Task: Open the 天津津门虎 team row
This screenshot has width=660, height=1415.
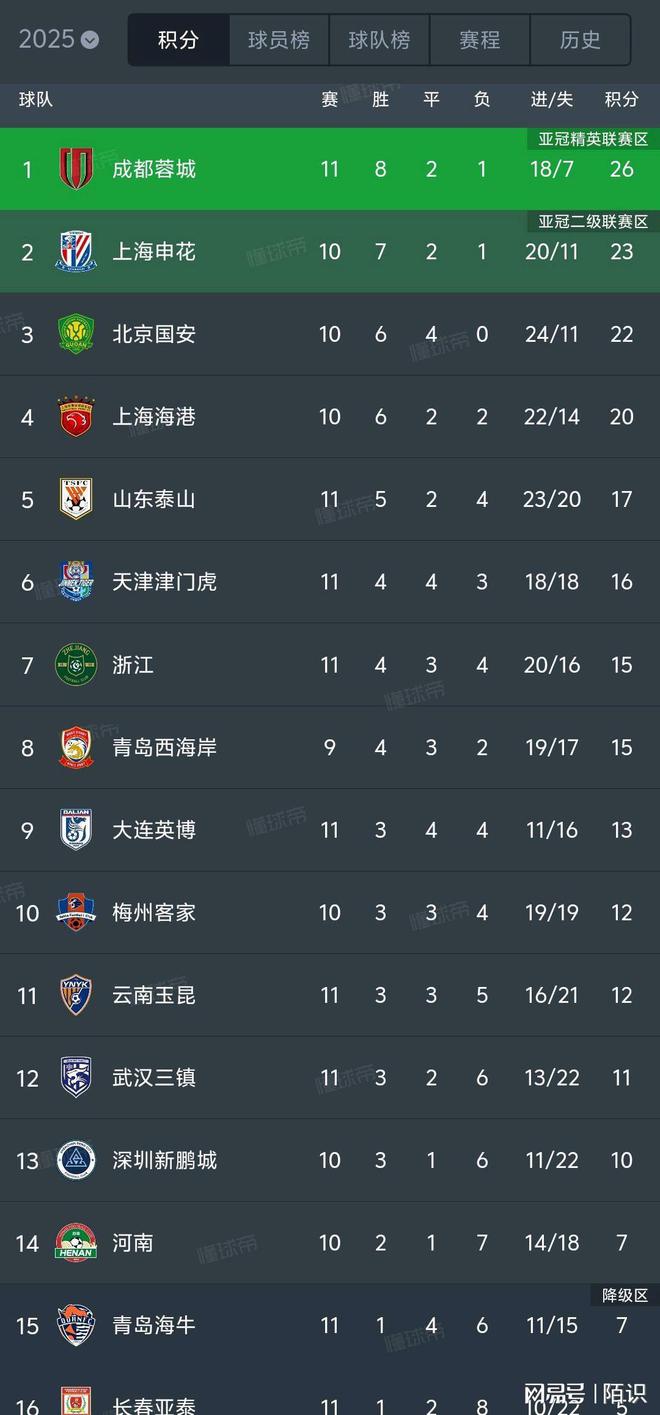Action: point(330,582)
